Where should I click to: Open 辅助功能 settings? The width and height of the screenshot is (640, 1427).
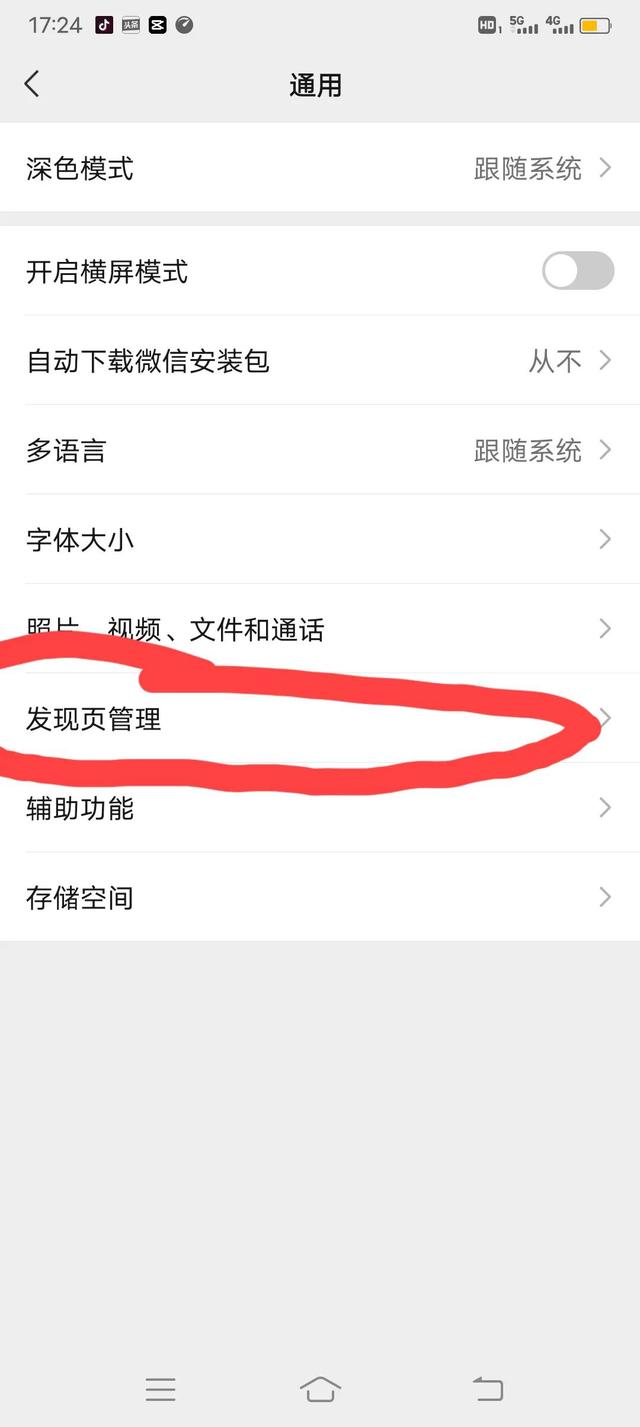pos(320,808)
